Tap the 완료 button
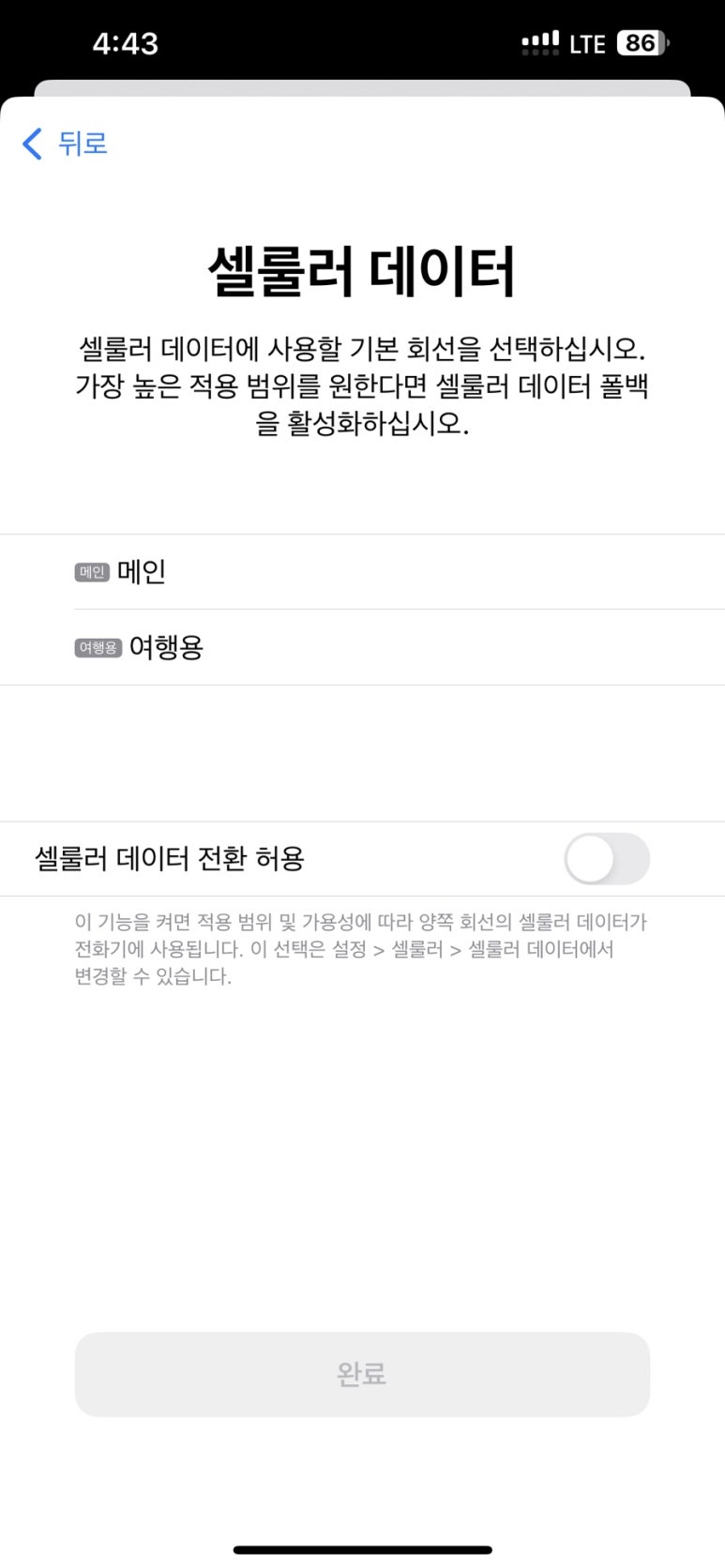The height and width of the screenshot is (1568, 725). [x=362, y=1374]
